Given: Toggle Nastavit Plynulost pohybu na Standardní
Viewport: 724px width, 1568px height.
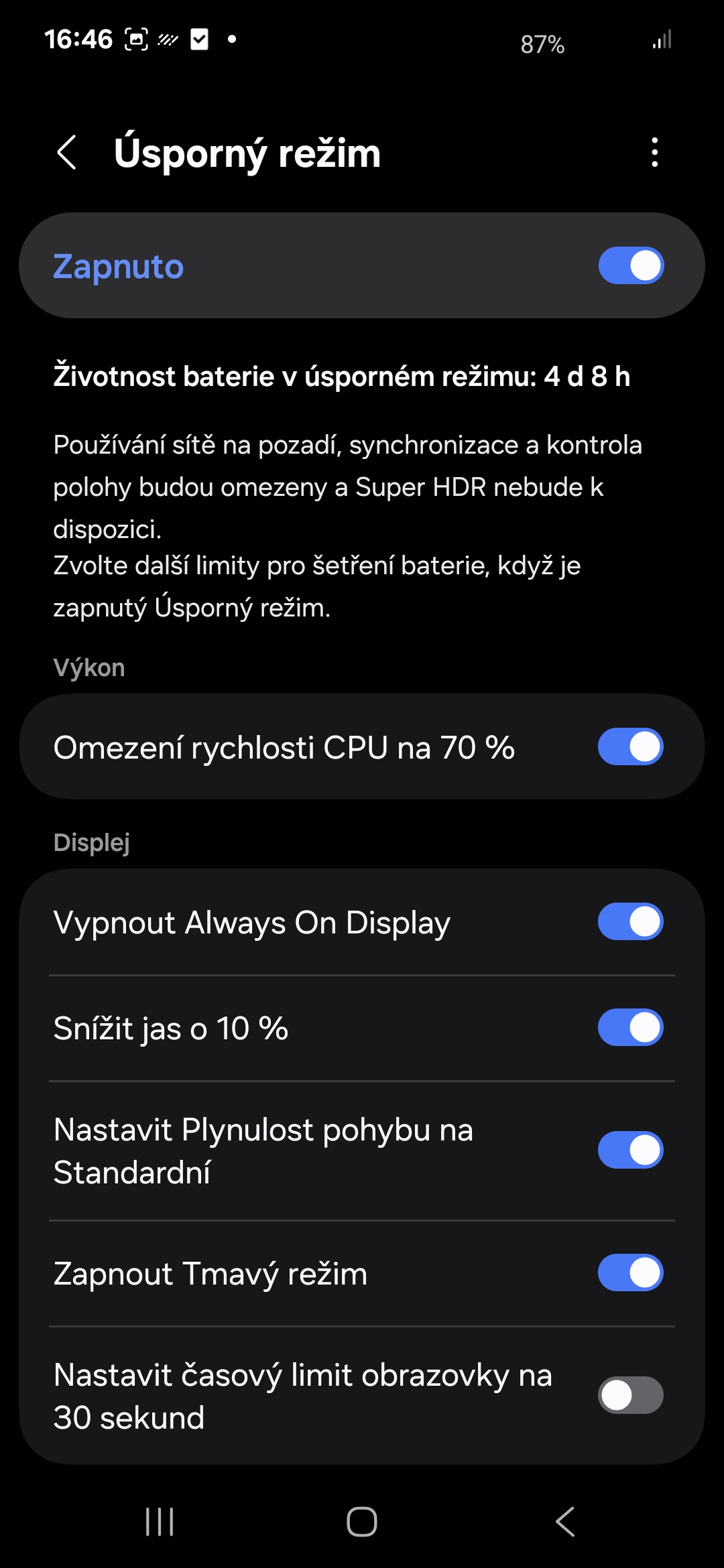Looking at the screenshot, I should [x=631, y=1150].
